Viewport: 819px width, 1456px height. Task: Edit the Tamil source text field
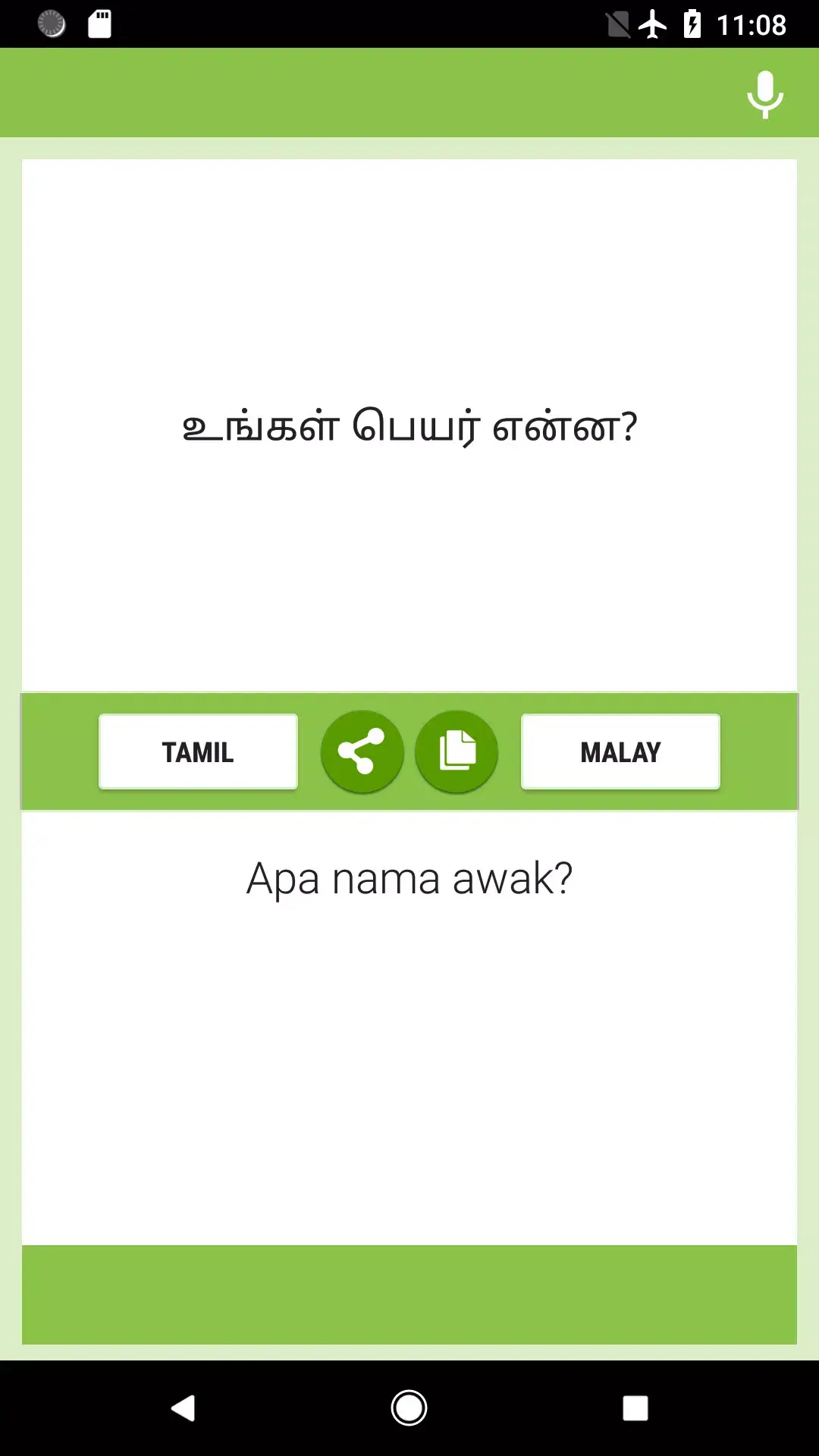(409, 426)
